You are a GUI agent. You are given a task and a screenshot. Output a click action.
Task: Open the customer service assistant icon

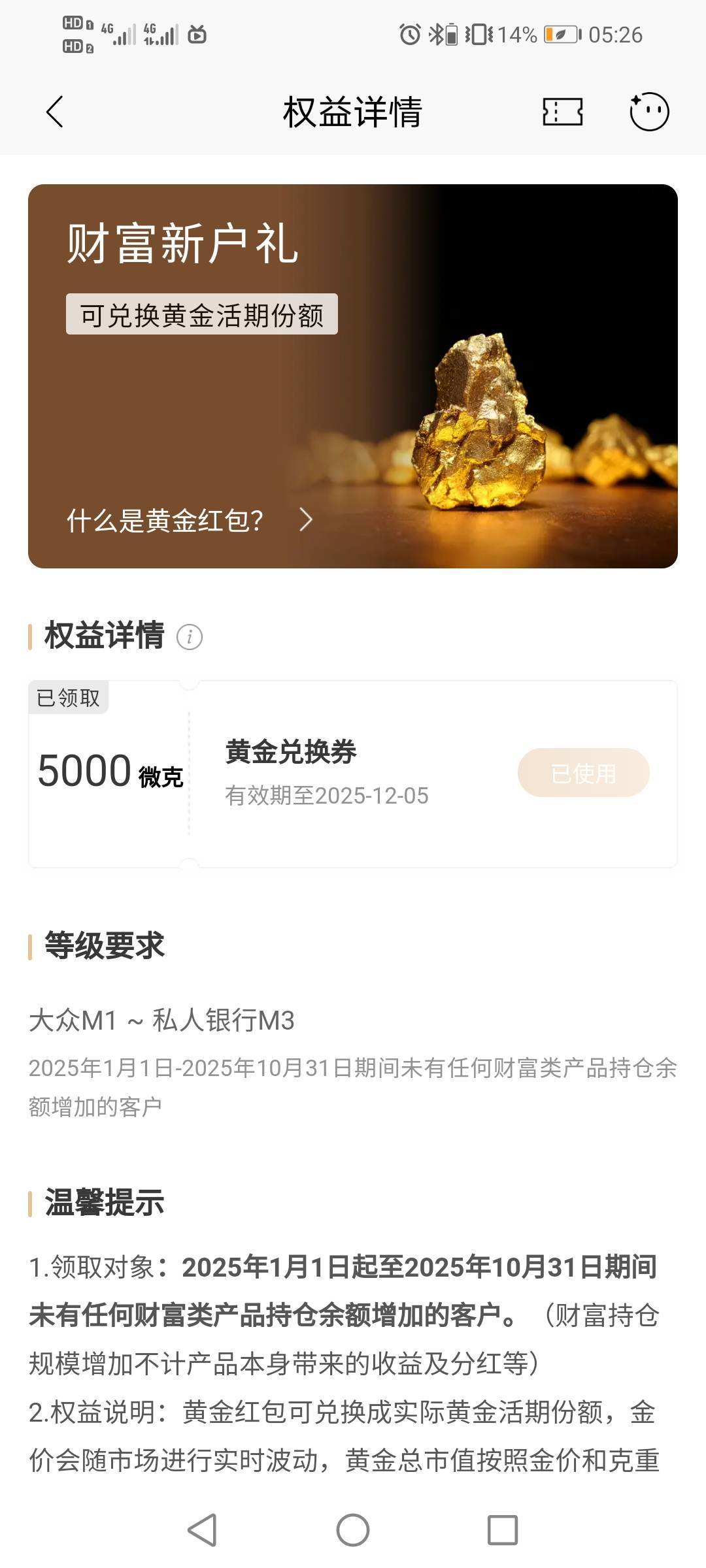pyautogui.click(x=648, y=112)
